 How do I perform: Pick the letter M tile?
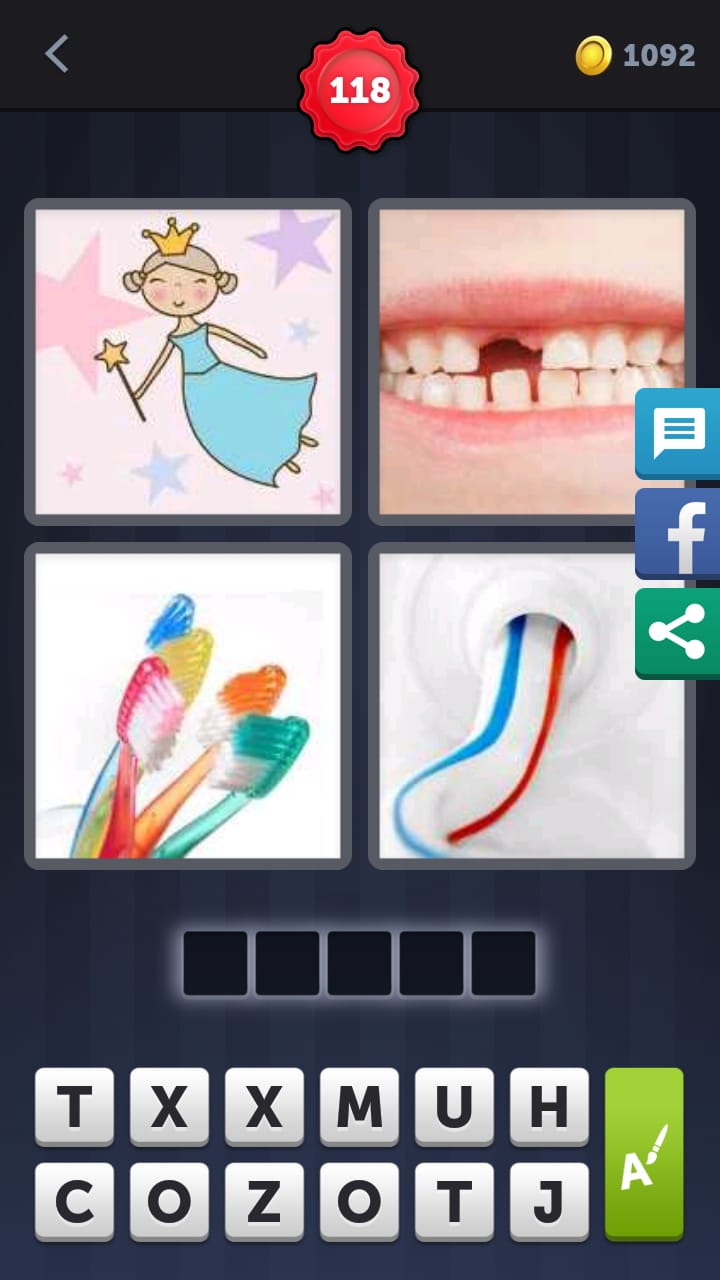[x=359, y=1106]
